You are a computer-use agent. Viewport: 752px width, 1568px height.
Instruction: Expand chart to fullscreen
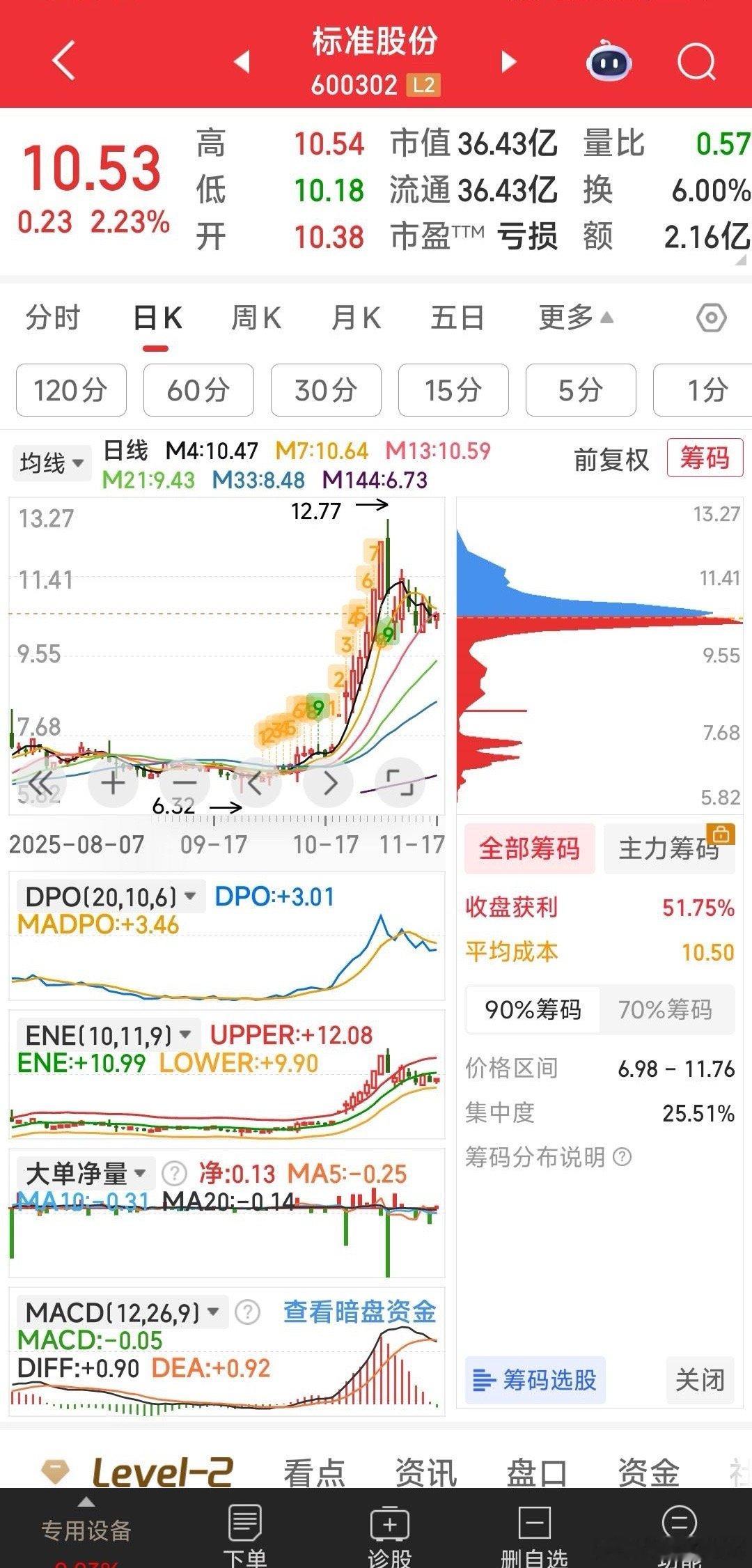[x=400, y=783]
